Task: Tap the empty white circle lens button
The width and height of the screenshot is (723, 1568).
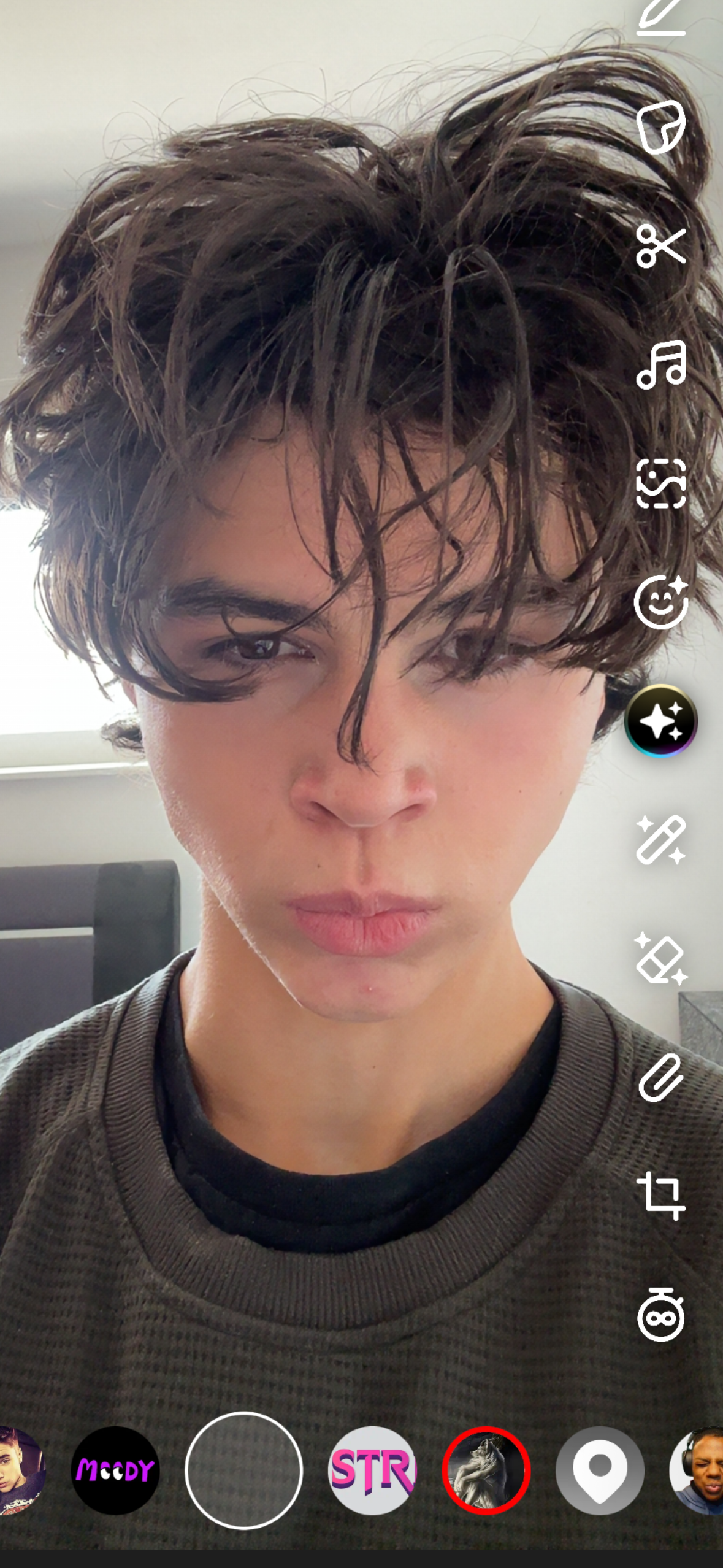Action: click(x=243, y=1470)
